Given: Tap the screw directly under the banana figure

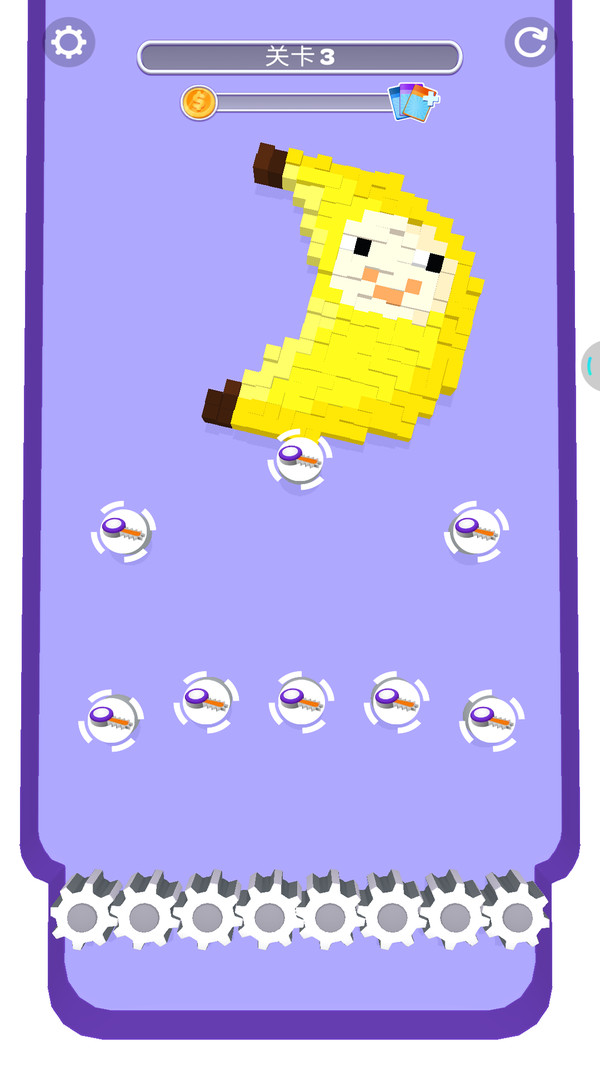Looking at the screenshot, I should pos(300,459).
